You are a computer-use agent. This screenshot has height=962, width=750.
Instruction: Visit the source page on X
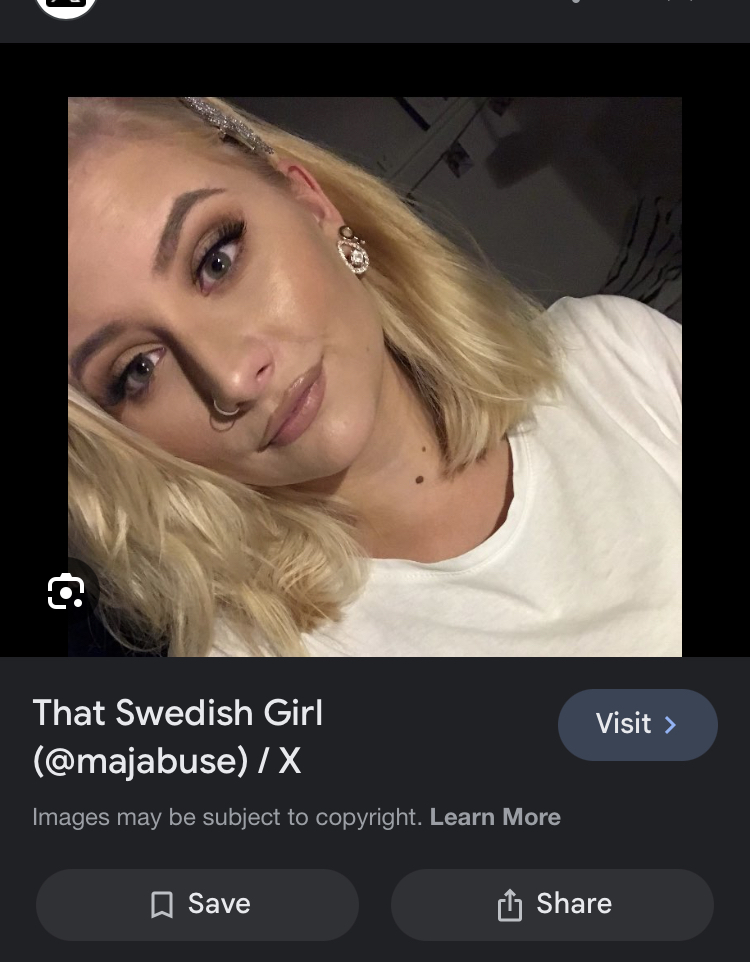click(637, 724)
